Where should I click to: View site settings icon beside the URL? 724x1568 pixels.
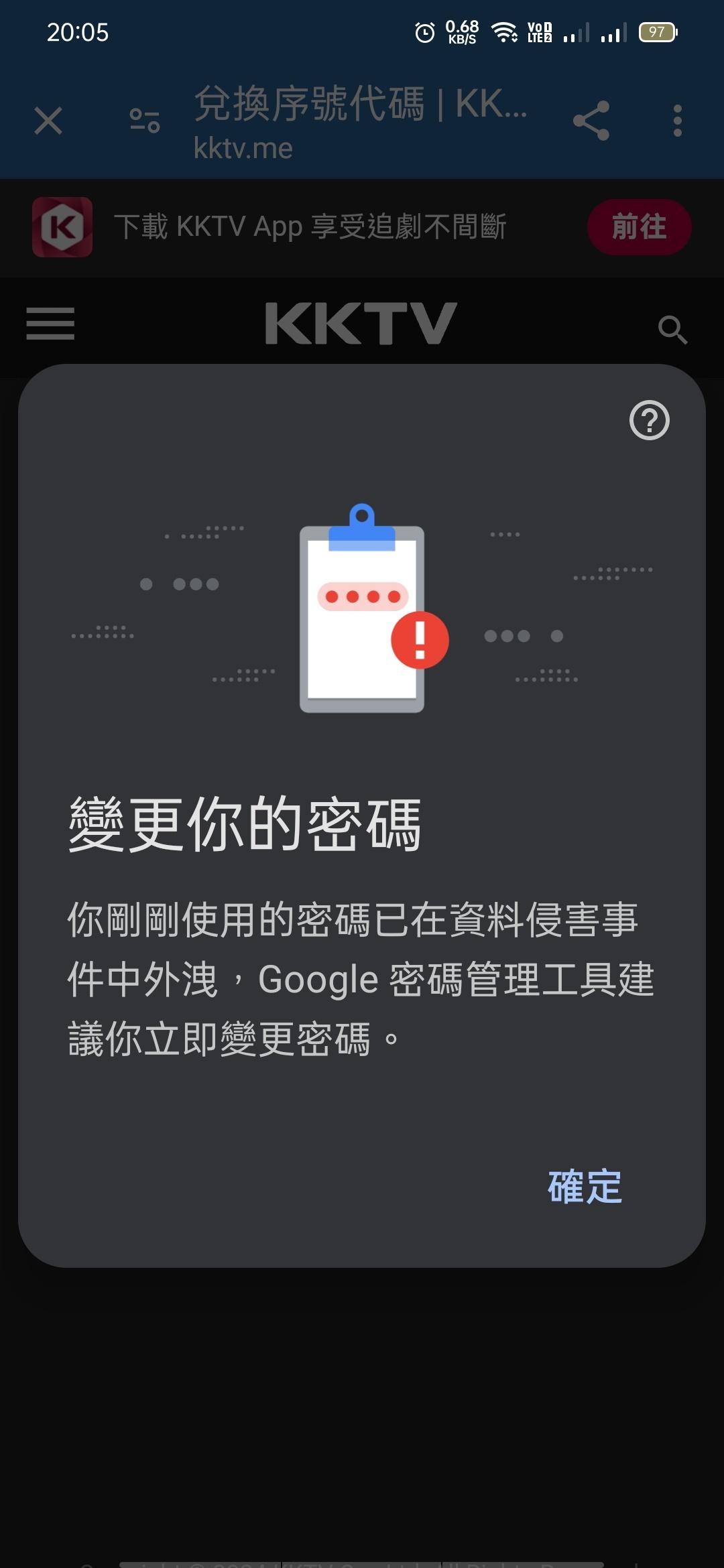(145, 121)
